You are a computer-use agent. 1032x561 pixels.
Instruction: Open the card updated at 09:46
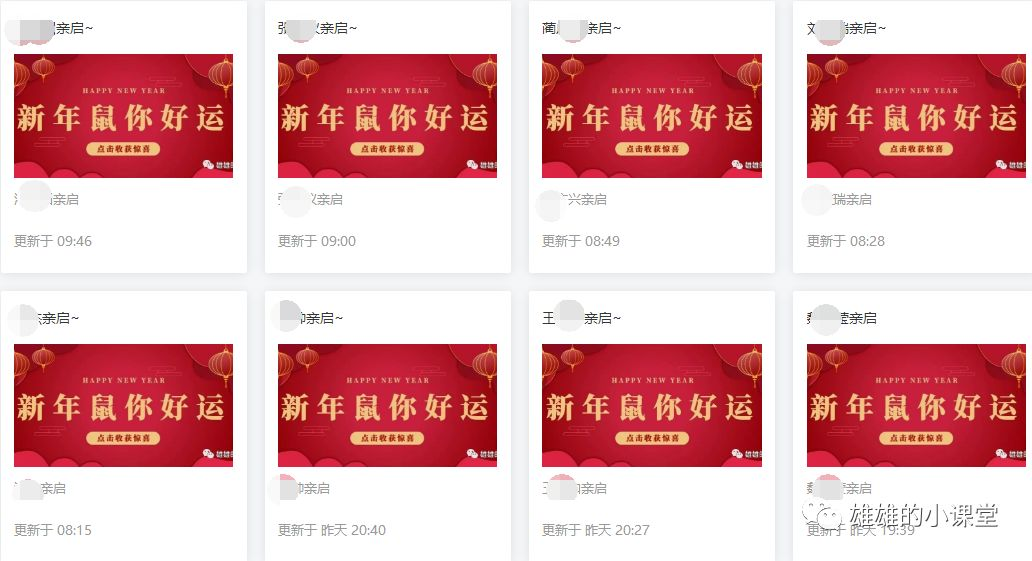point(123,116)
